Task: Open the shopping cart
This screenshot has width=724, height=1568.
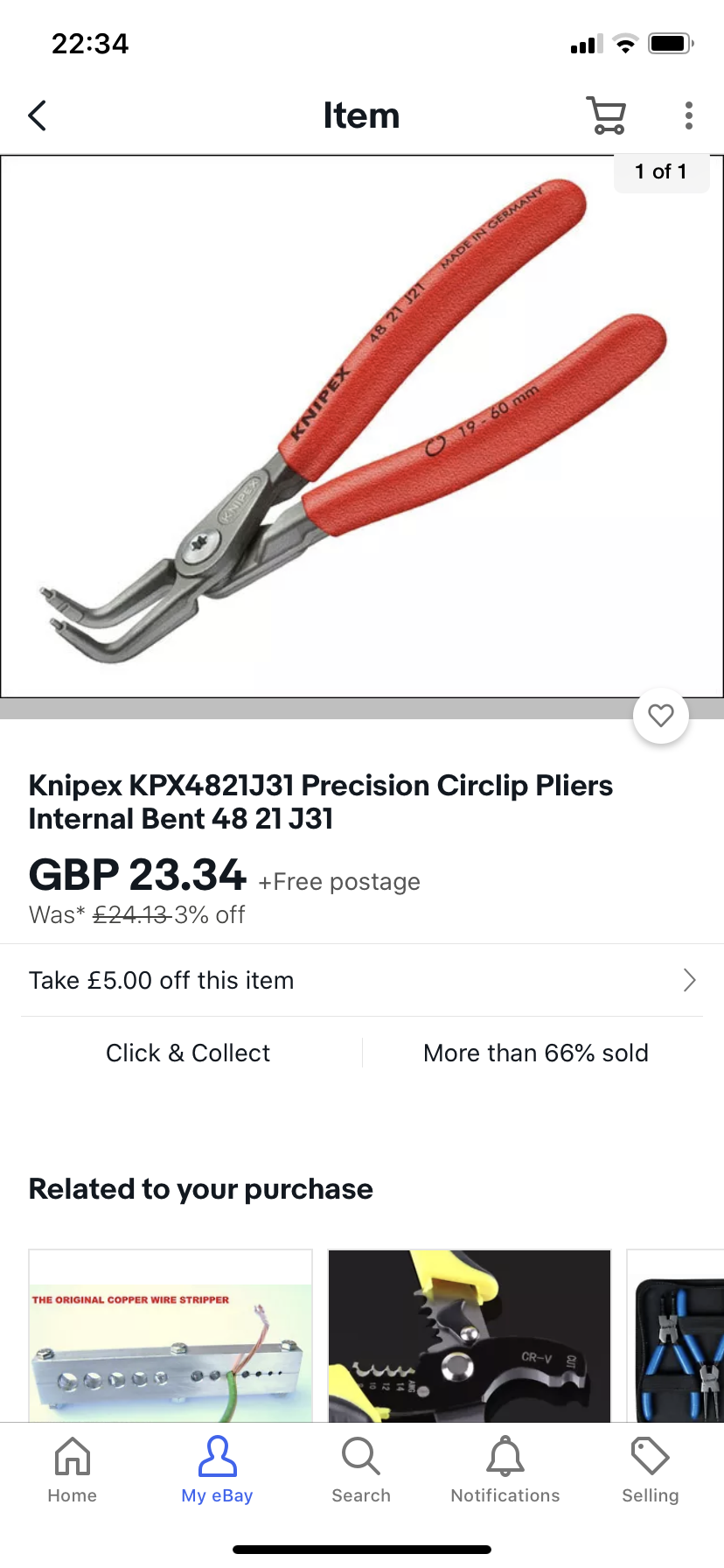Action: [x=606, y=115]
